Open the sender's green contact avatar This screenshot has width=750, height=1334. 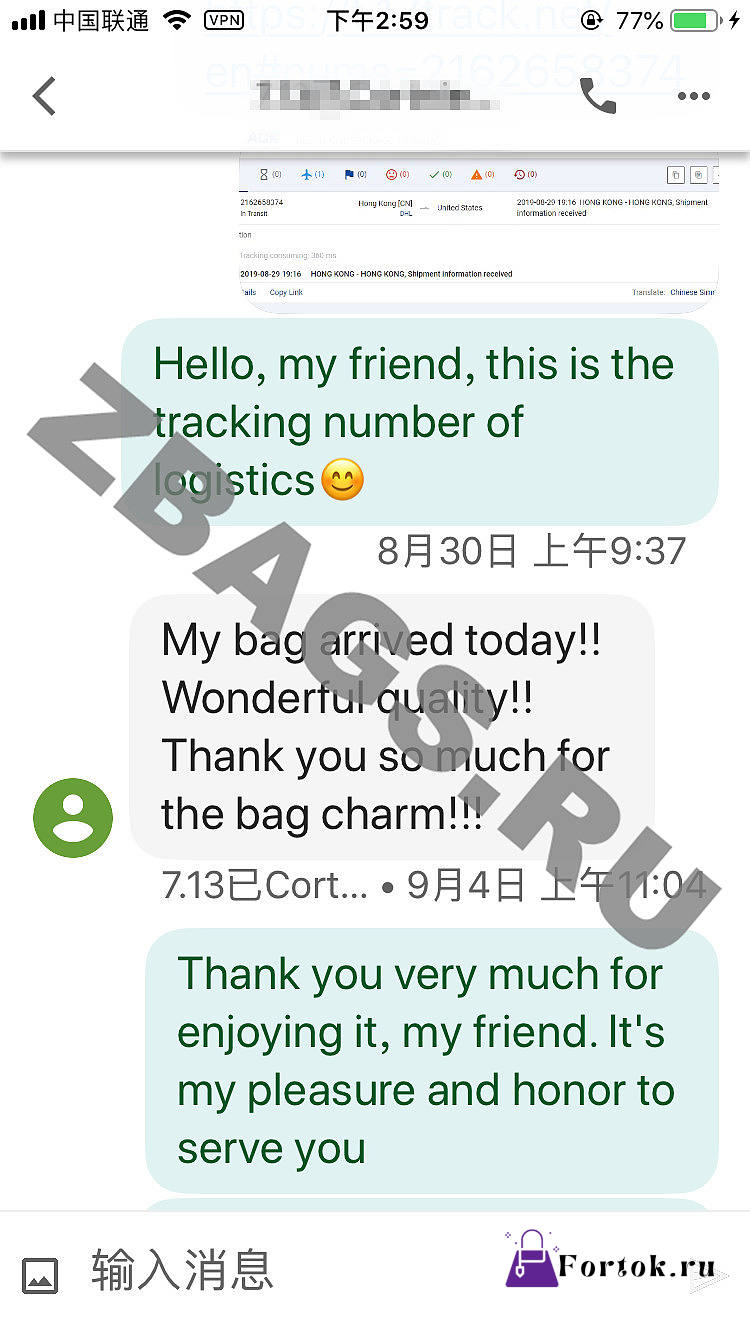[73, 818]
